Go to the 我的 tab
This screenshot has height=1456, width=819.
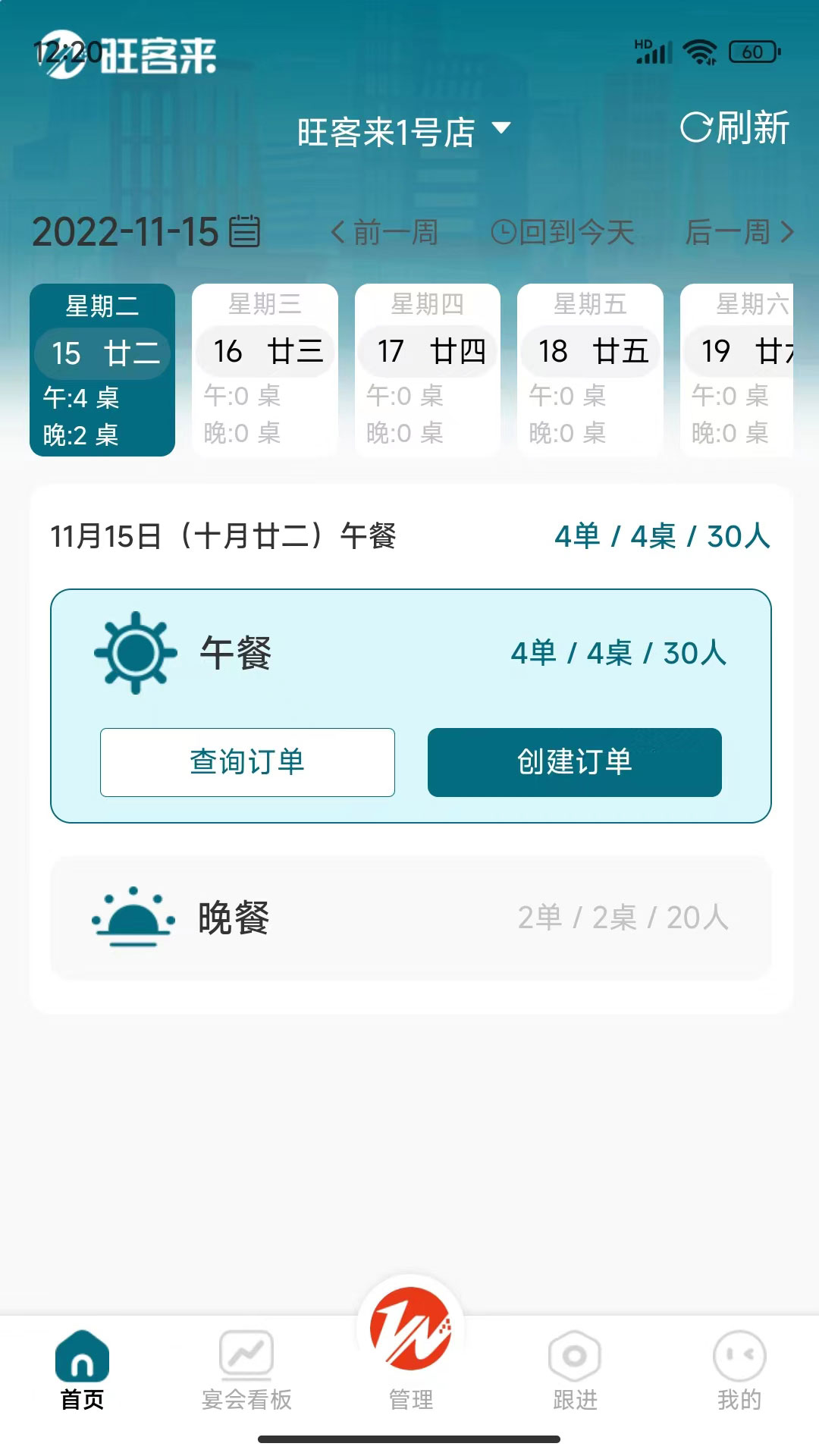pyautogui.click(x=739, y=1370)
